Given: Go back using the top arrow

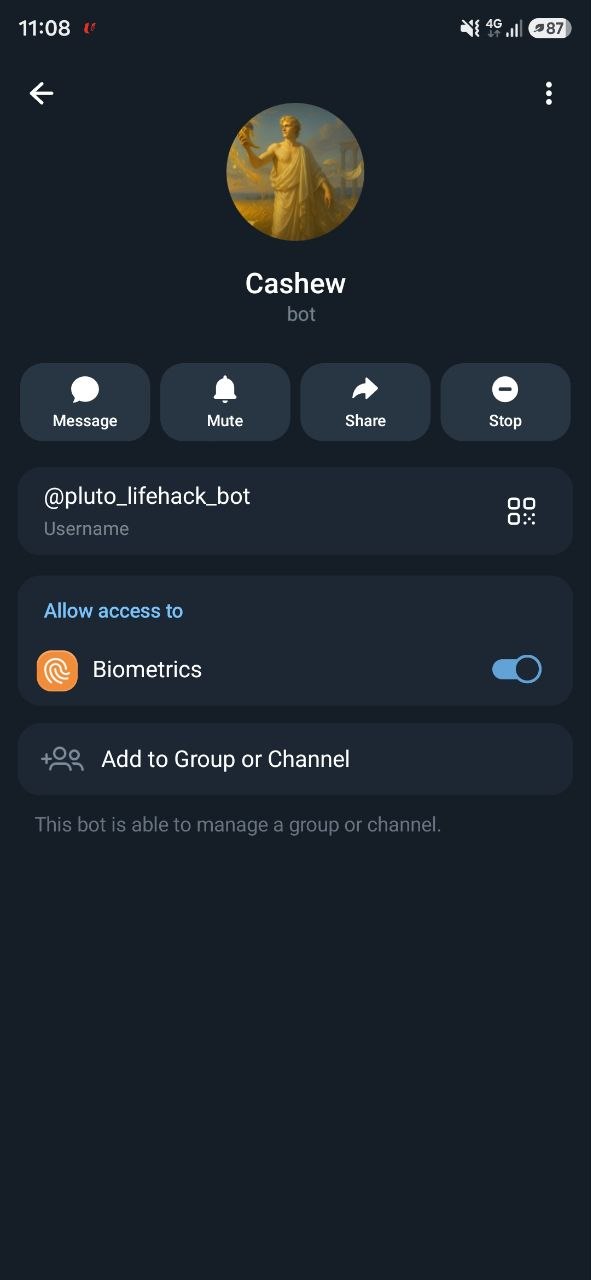Looking at the screenshot, I should [x=41, y=93].
